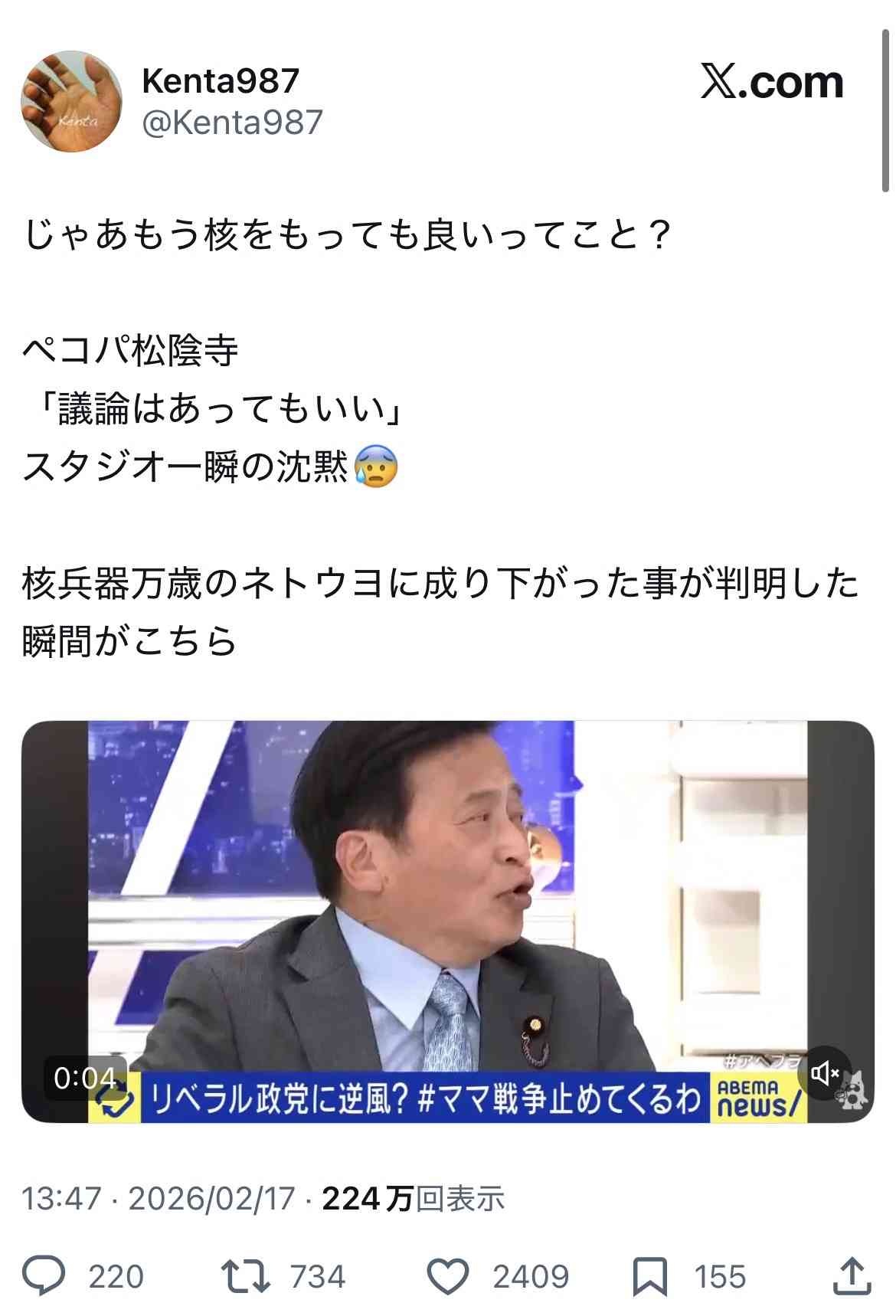Share this post
Screen dimensions: 896x1316
tap(852, 1276)
